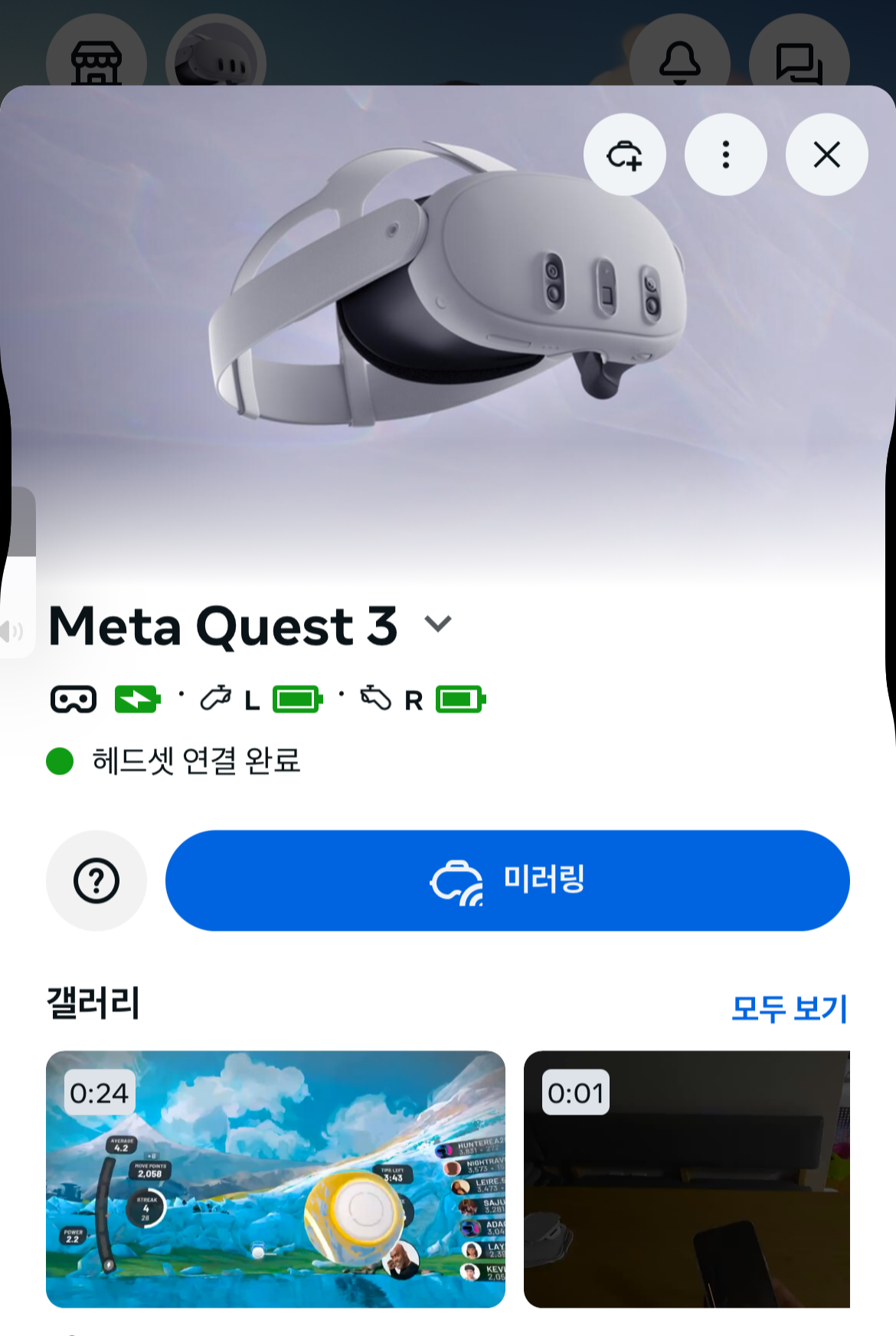Viewport: 896px width, 1336px height.
Task: Check the right controller battery indicator
Action: tap(460, 699)
